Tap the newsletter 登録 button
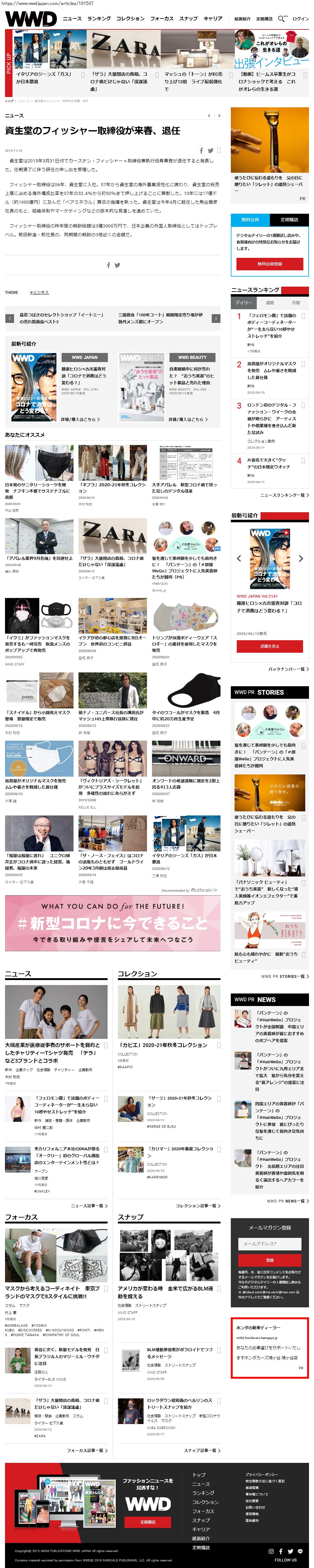This screenshot has height=1568, width=314. tap(269, 1260)
